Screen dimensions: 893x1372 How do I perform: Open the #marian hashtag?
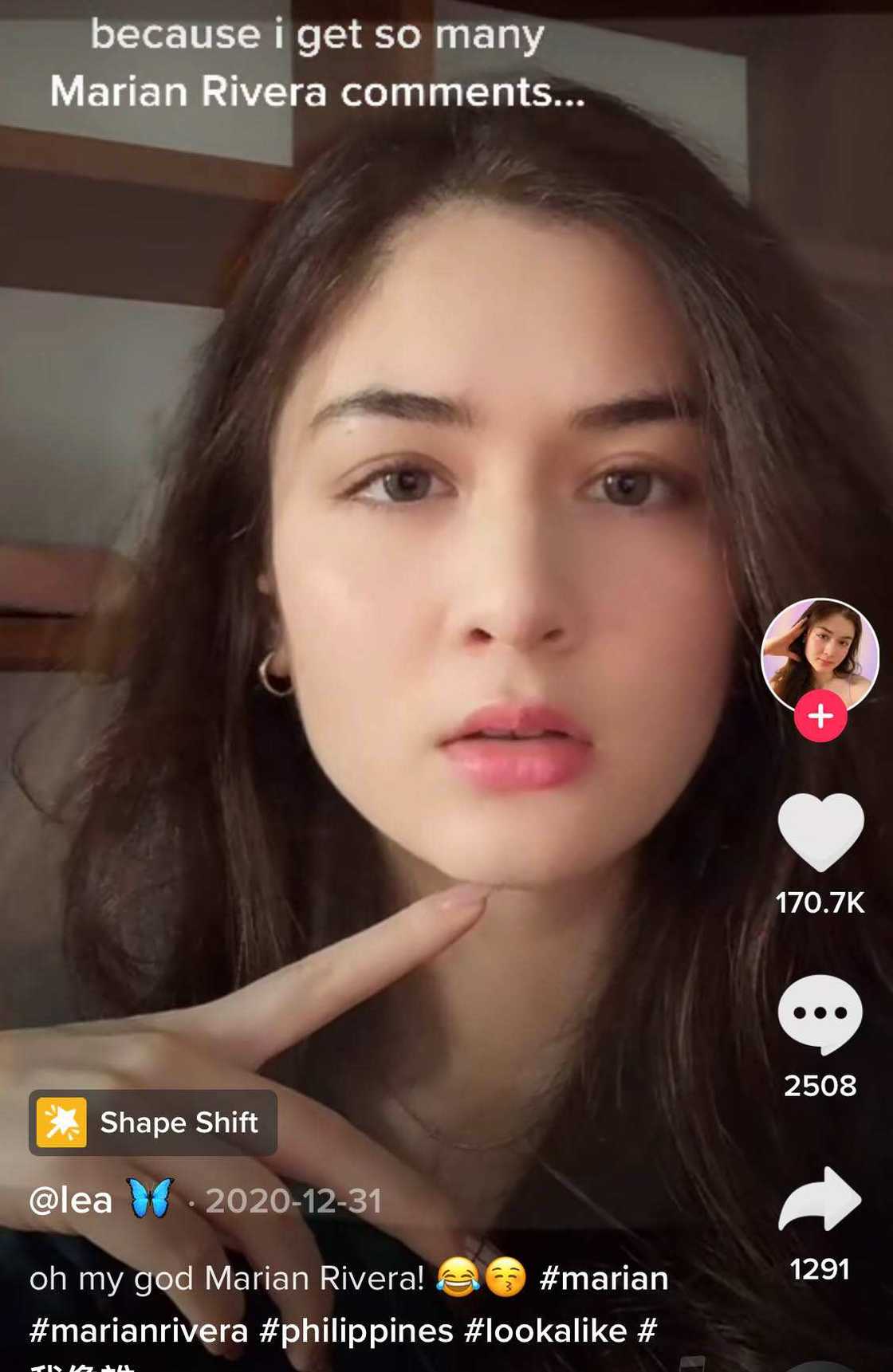point(604,1278)
